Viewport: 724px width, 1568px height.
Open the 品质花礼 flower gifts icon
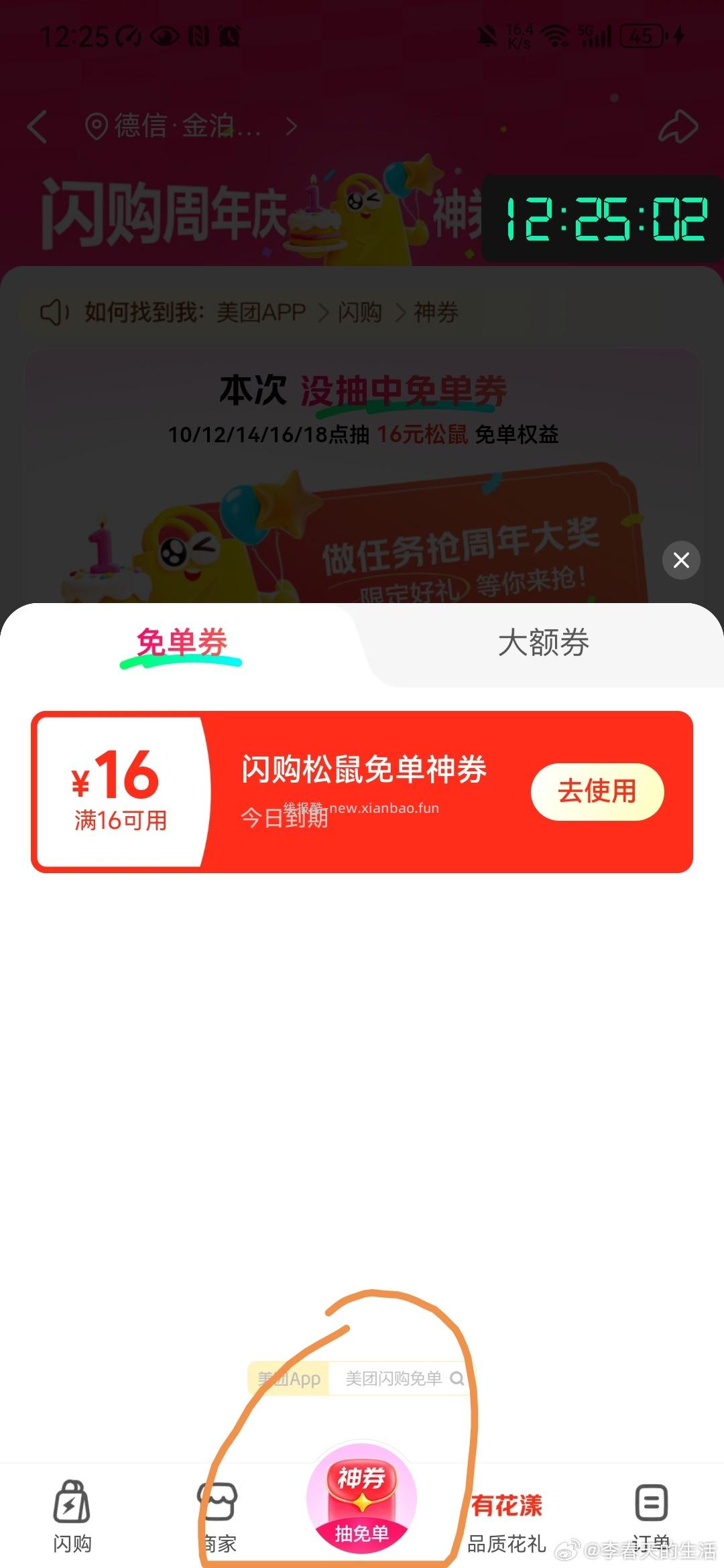coord(507,1504)
